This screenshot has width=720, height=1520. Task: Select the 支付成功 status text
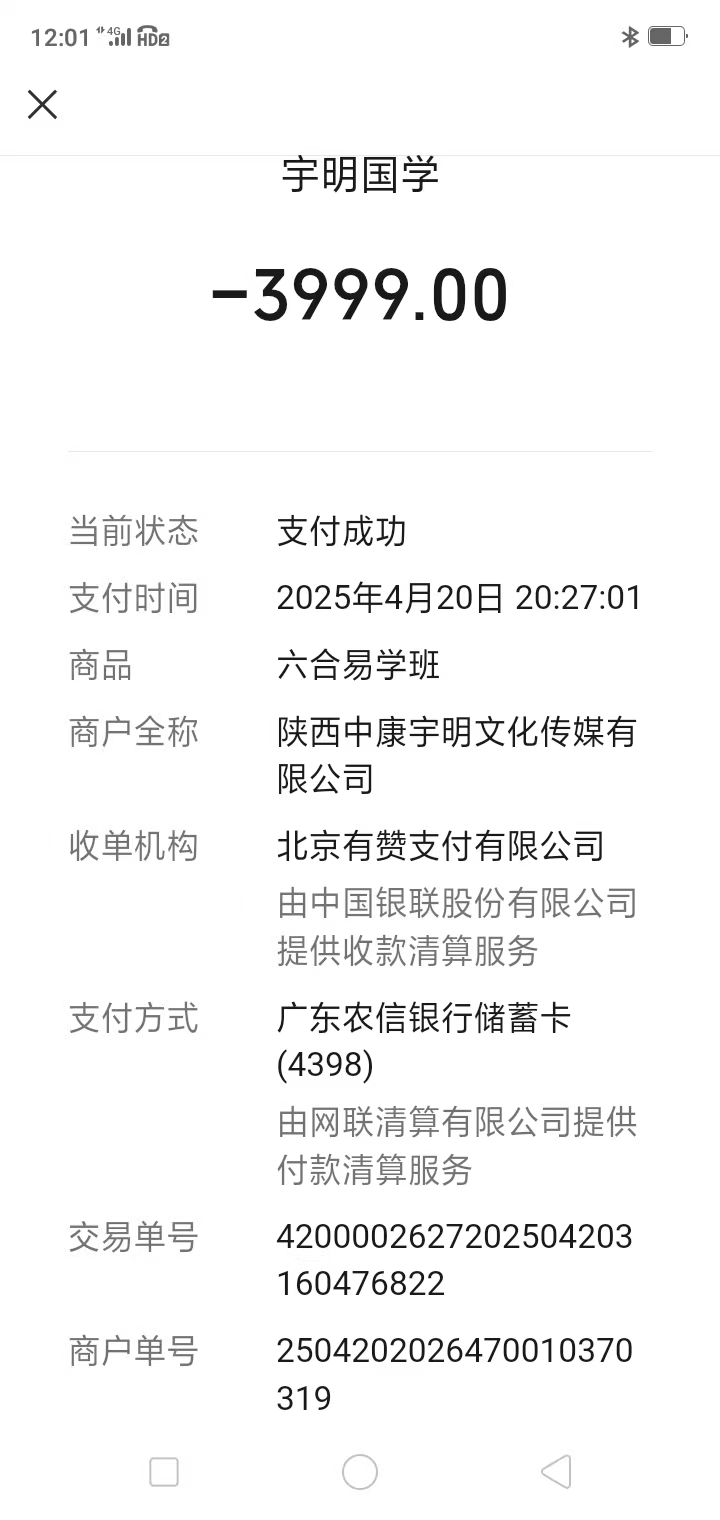(342, 532)
